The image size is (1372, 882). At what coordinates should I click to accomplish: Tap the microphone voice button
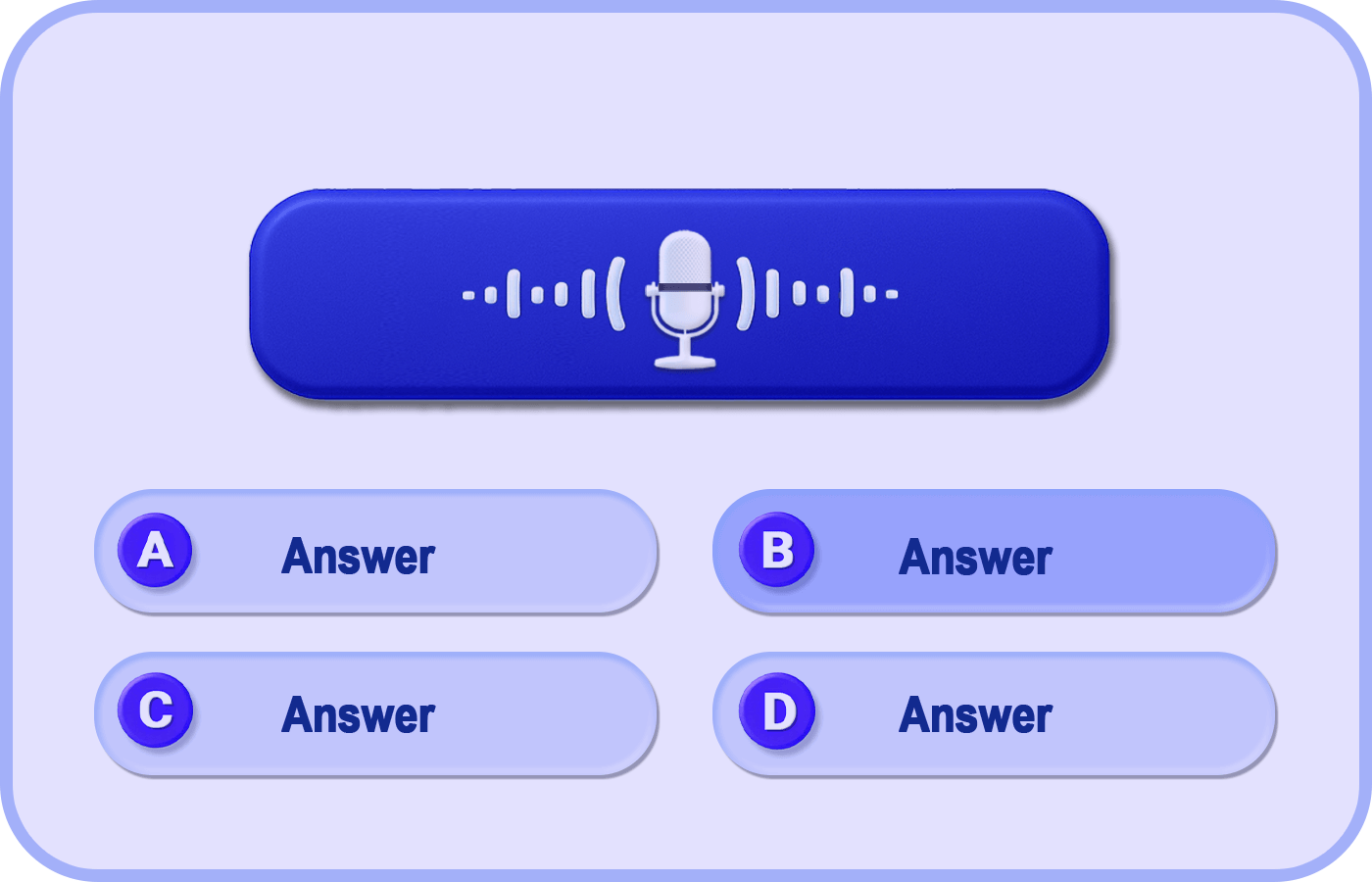[679, 294]
